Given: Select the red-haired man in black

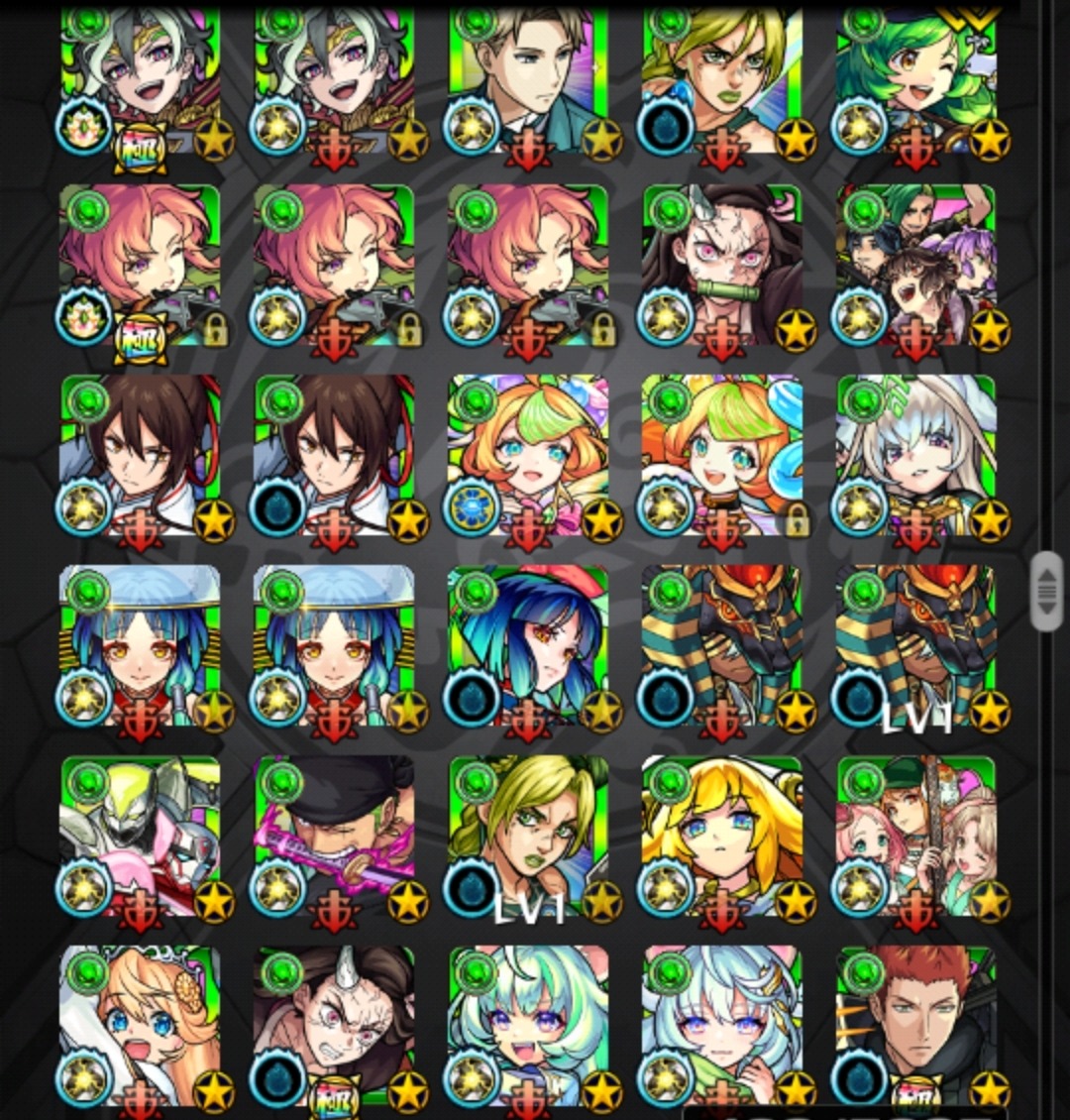Looking at the screenshot, I should pyautogui.click(x=916, y=1026).
